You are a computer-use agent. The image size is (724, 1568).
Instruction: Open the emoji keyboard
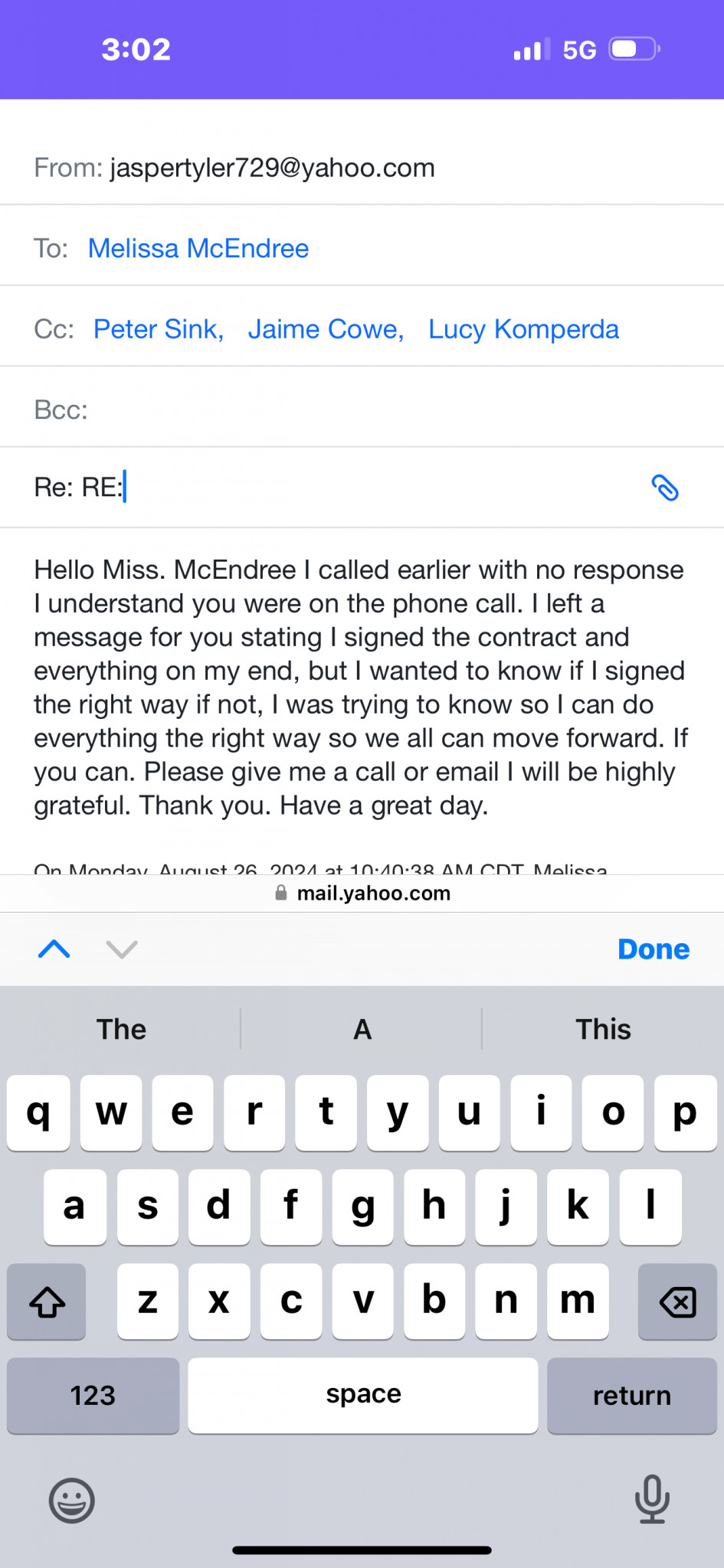pyautogui.click(x=72, y=1500)
